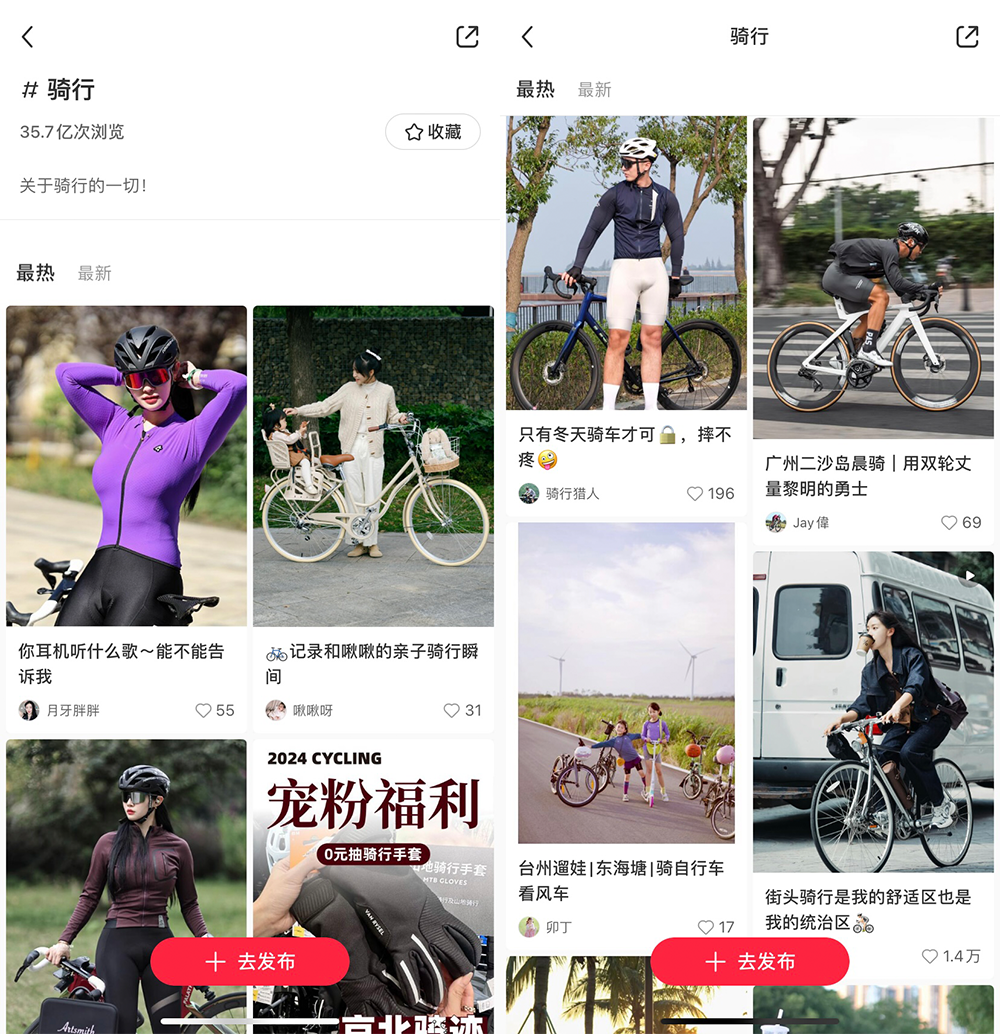Open the post 你耳机听什么歌
The width and height of the screenshot is (1000, 1034).
point(126,465)
